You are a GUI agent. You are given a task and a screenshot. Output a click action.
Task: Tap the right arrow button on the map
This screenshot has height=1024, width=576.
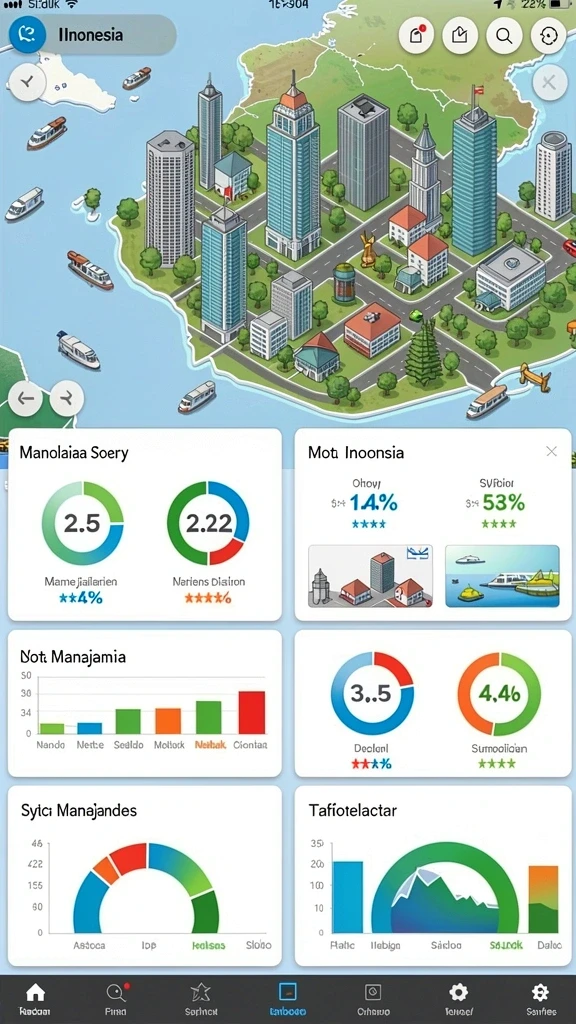(67, 398)
